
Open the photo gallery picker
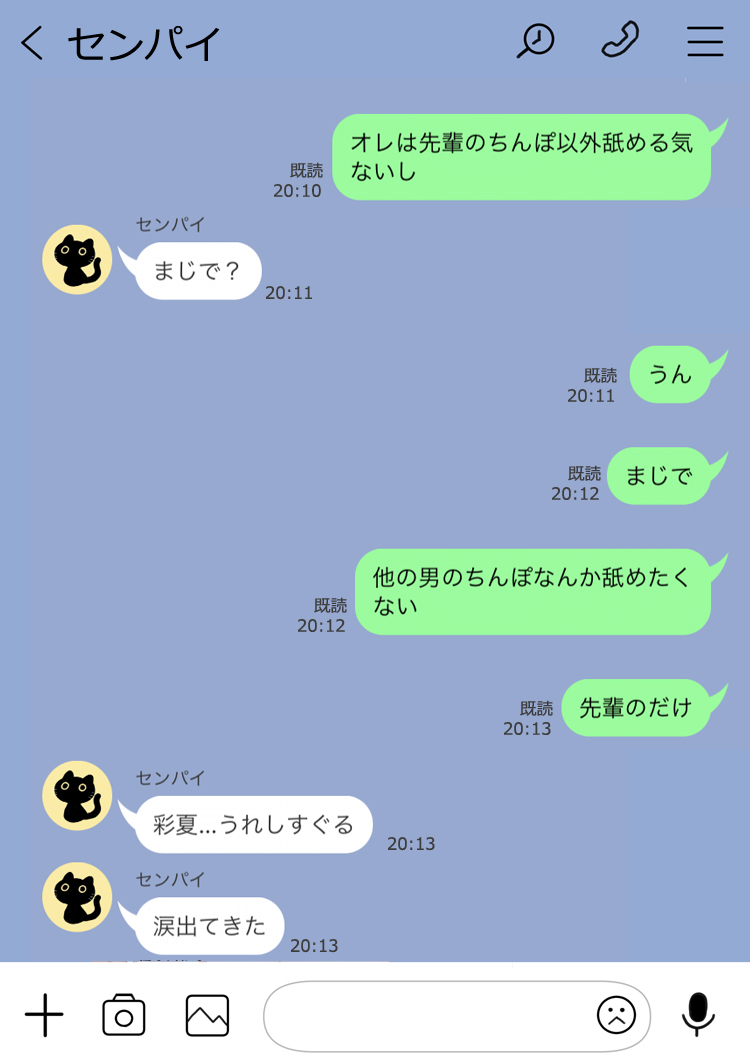(207, 1016)
